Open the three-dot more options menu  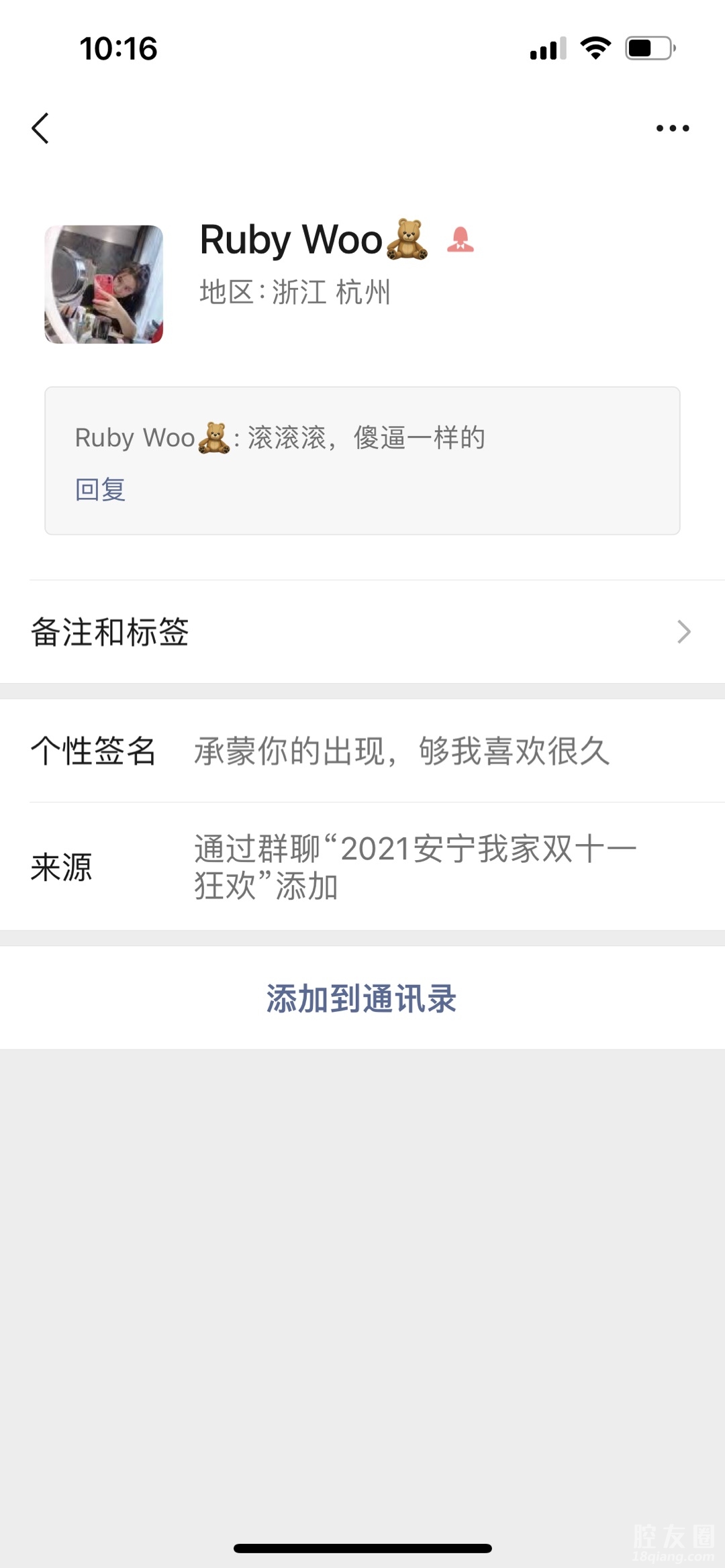tap(672, 128)
